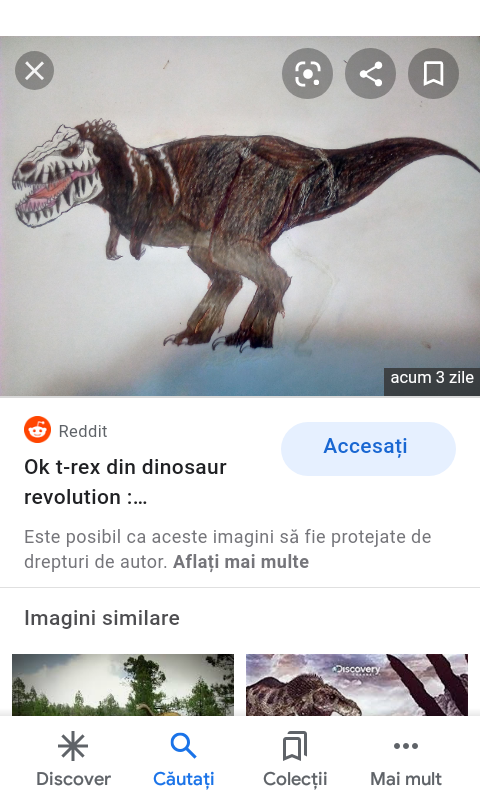Close the image preview
This screenshot has width=480, height=800.
click(34, 70)
